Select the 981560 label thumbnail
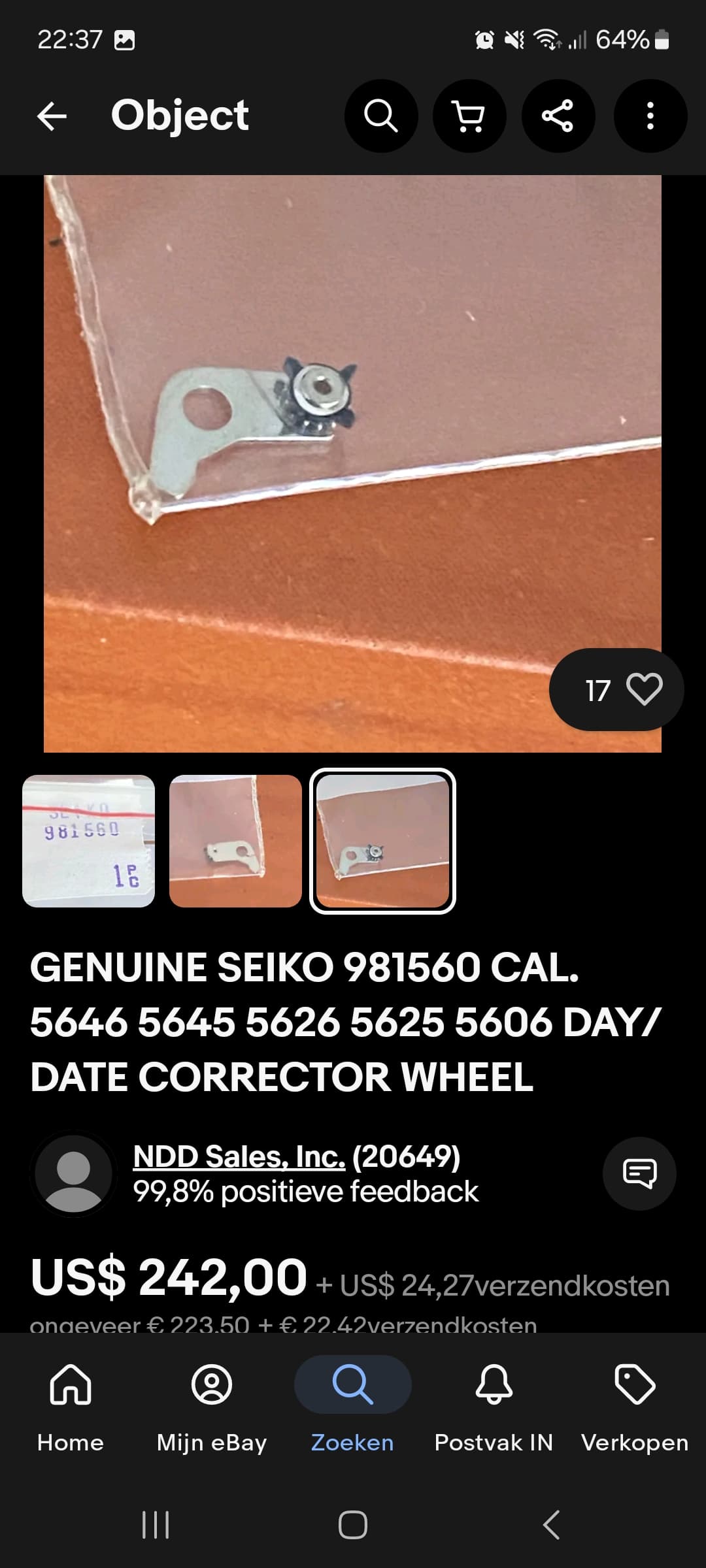 pos(89,841)
